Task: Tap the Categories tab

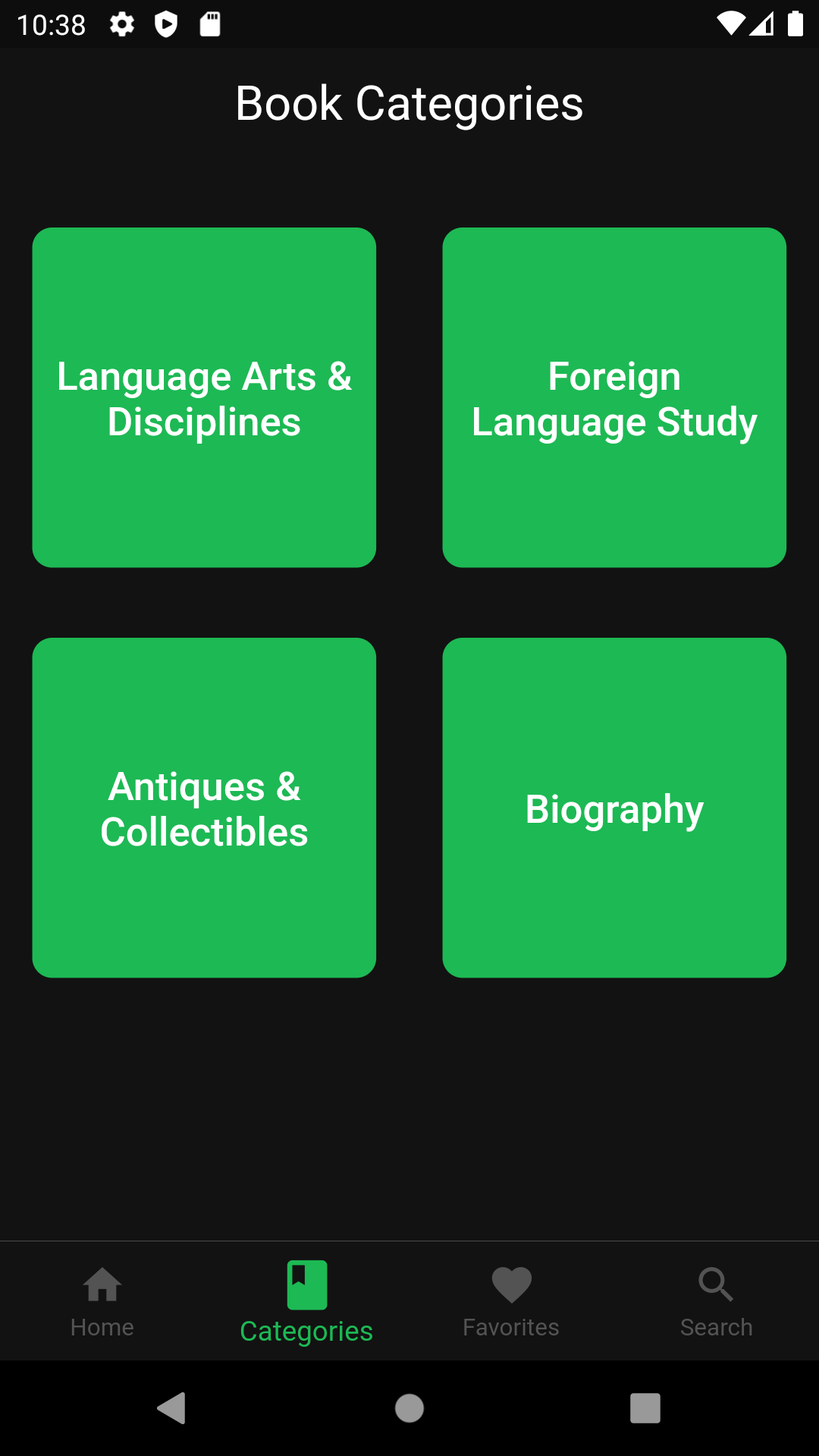Action: [306, 1301]
